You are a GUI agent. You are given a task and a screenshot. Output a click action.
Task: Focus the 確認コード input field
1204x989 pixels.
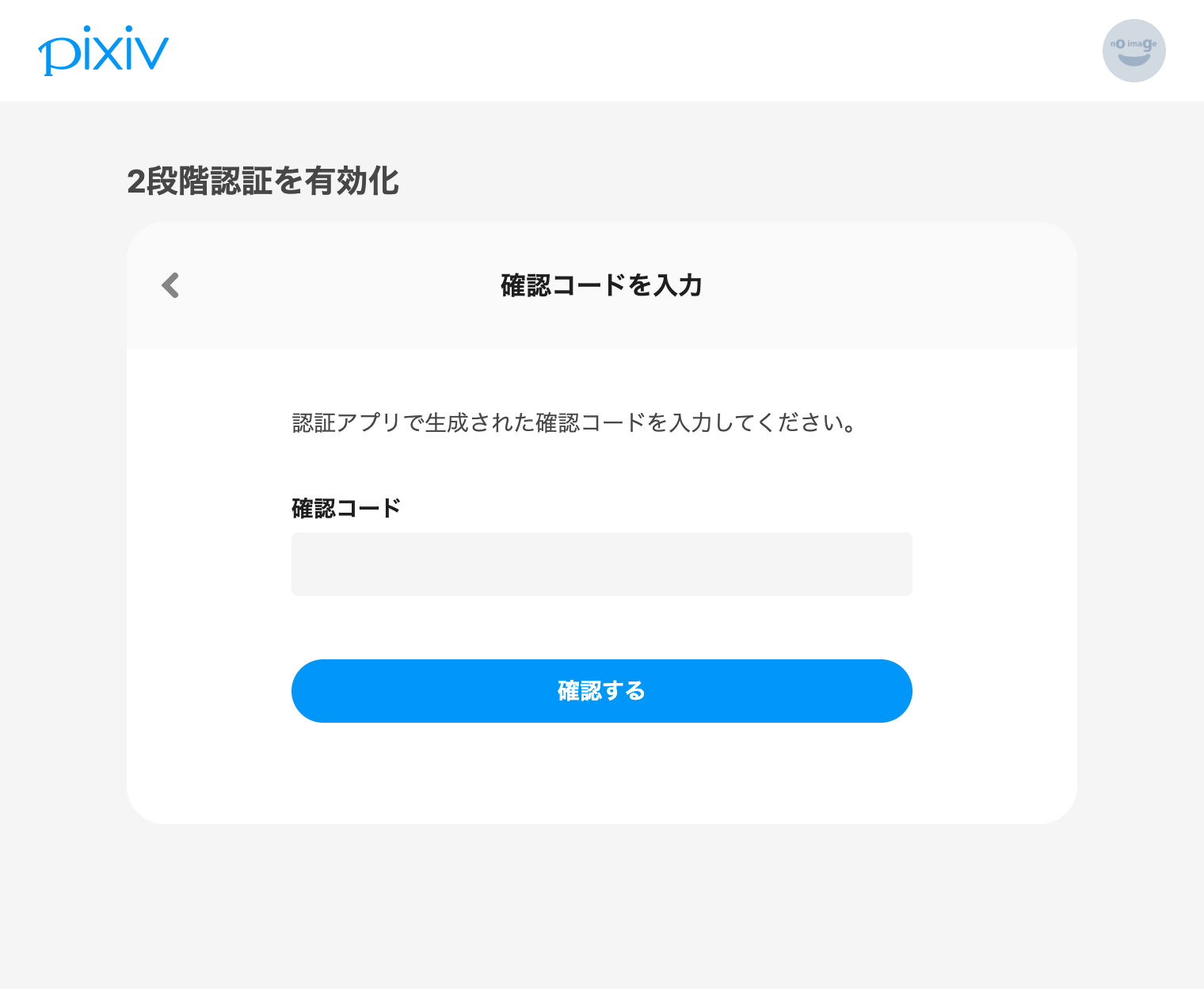(601, 564)
